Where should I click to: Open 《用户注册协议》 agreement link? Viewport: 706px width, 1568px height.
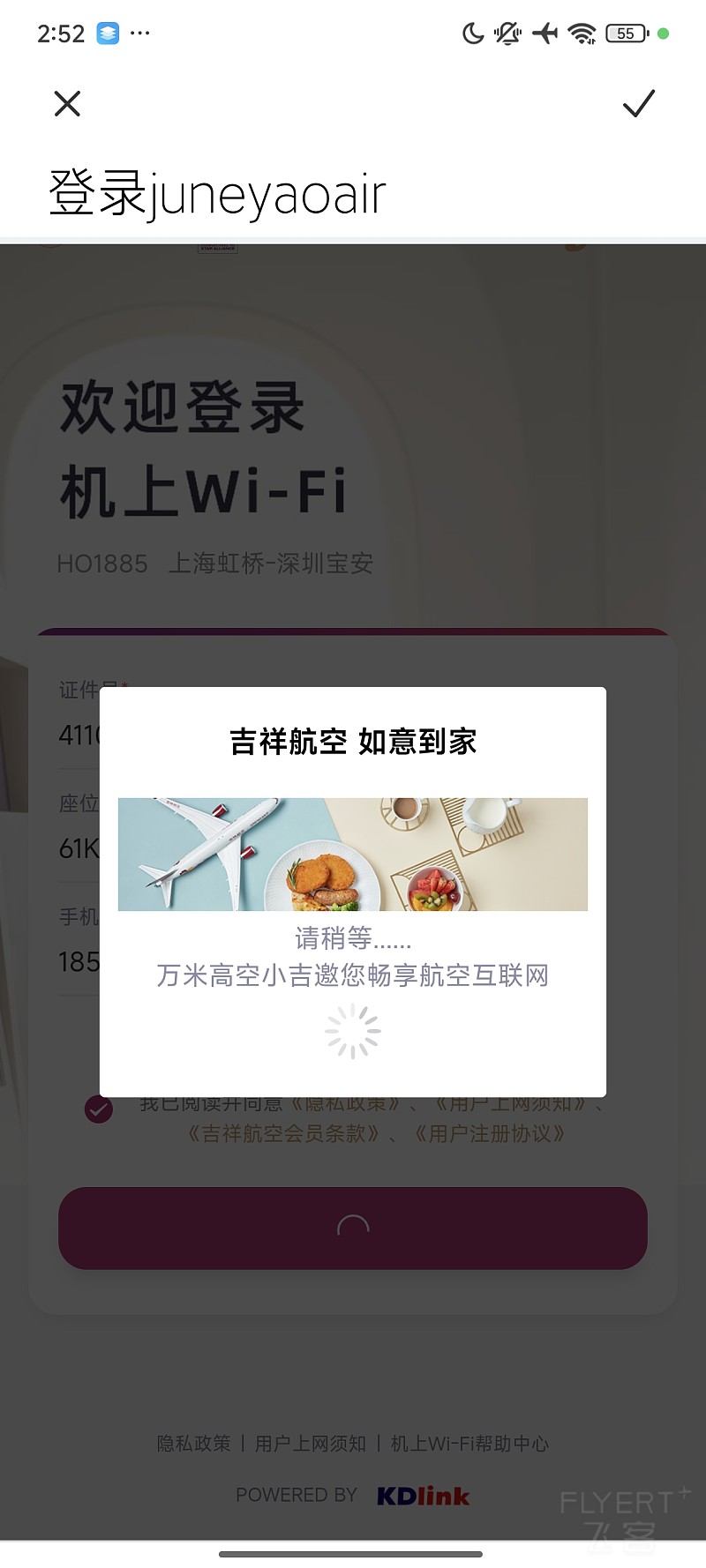490,1134
